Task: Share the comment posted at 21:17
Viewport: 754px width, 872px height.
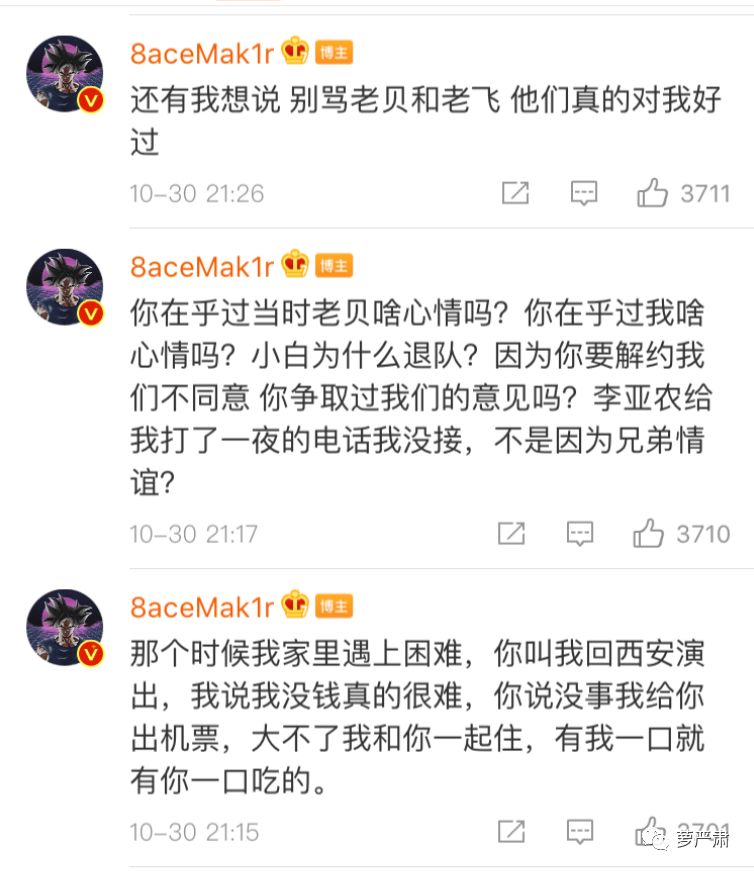Action: point(512,534)
